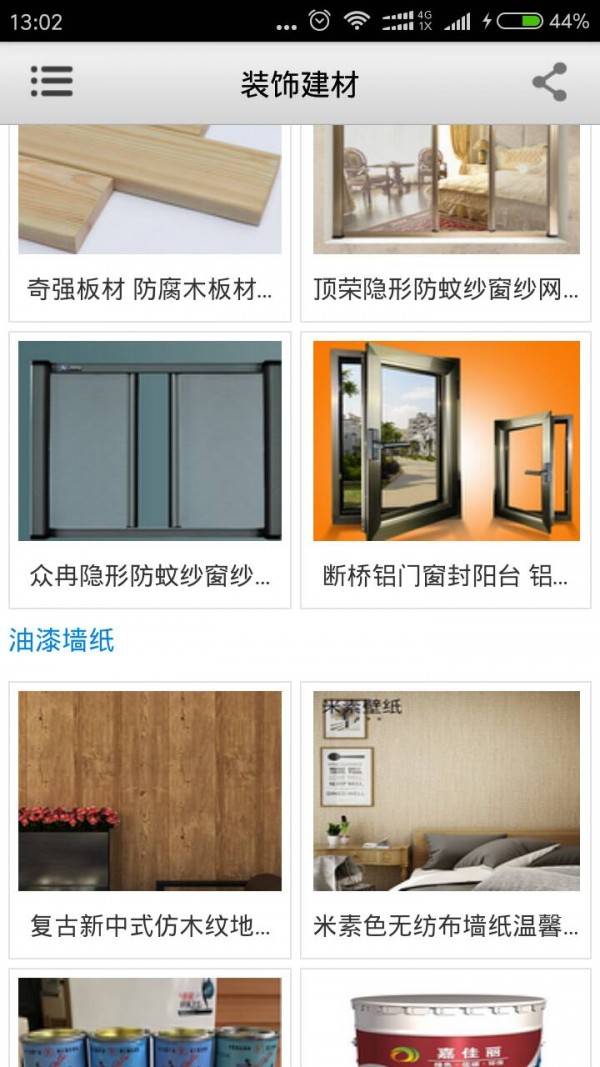The height and width of the screenshot is (1067, 600).
Task: Select 复古新中式仿木纹地 wallpaper card
Action: [x=150, y=820]
